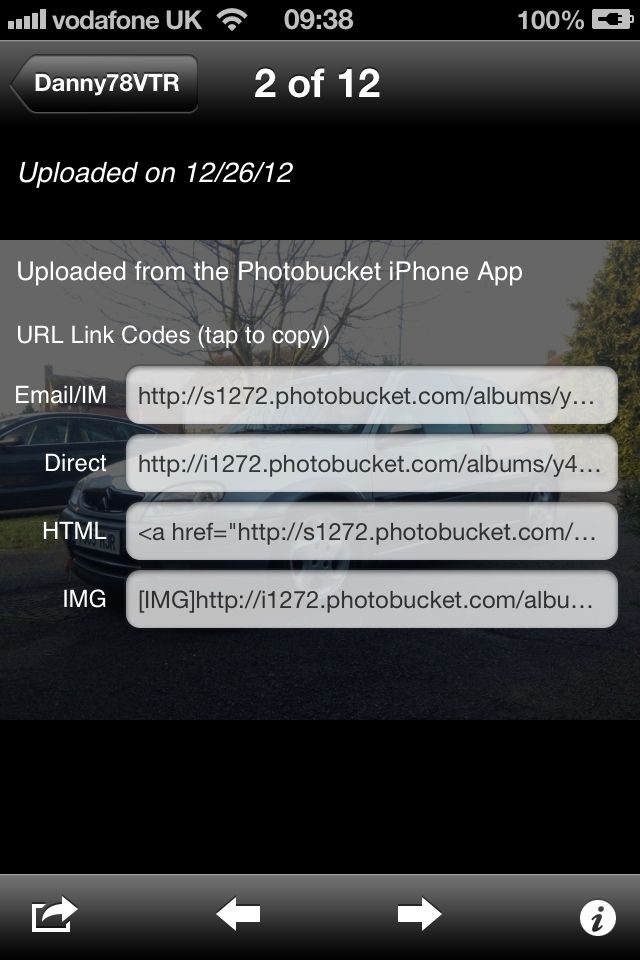Image resolution: width=640 pixels, height=960 pixels.
Task: Copy the IMG link code
Action: pos(371,600)
